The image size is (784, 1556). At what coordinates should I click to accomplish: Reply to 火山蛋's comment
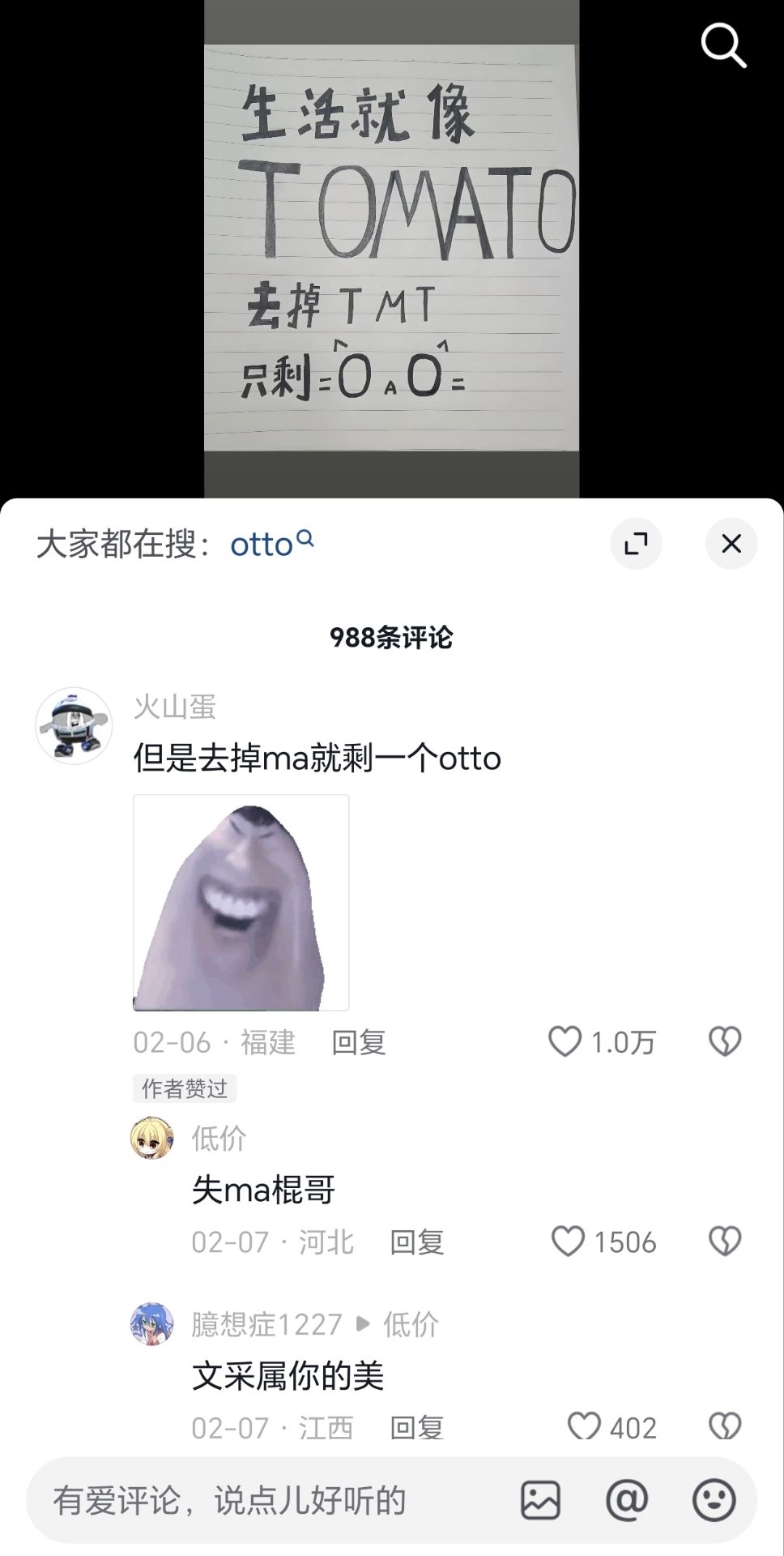pos(358,1042)
